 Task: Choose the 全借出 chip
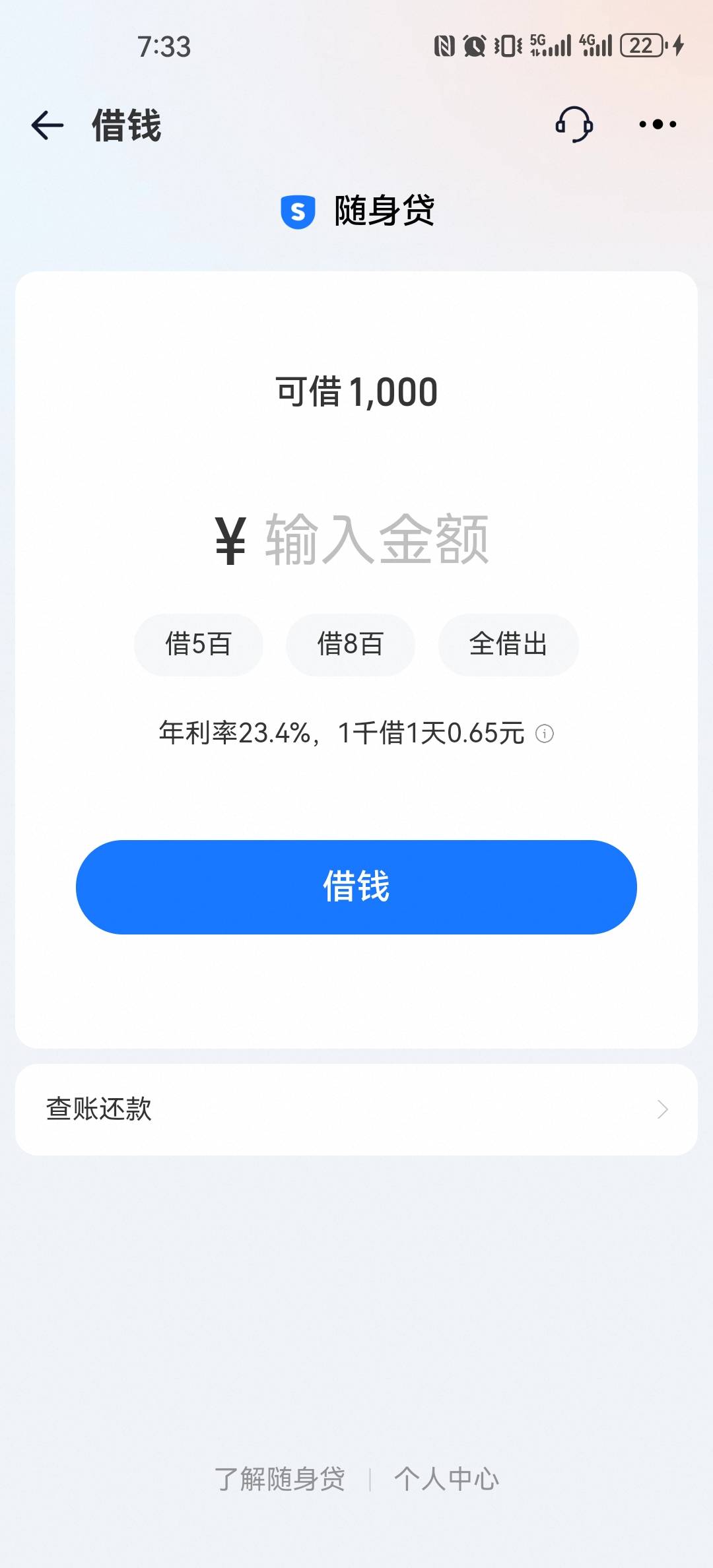pyautogui.click(x=508, y=644)
